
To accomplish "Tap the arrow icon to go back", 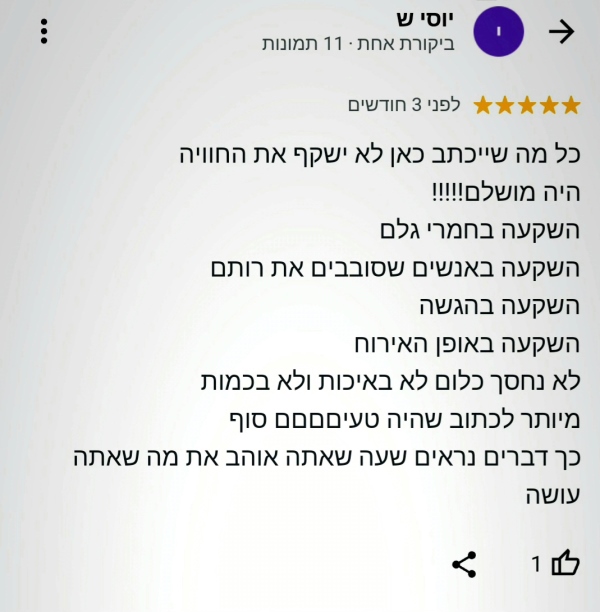I will coord(563,32).
